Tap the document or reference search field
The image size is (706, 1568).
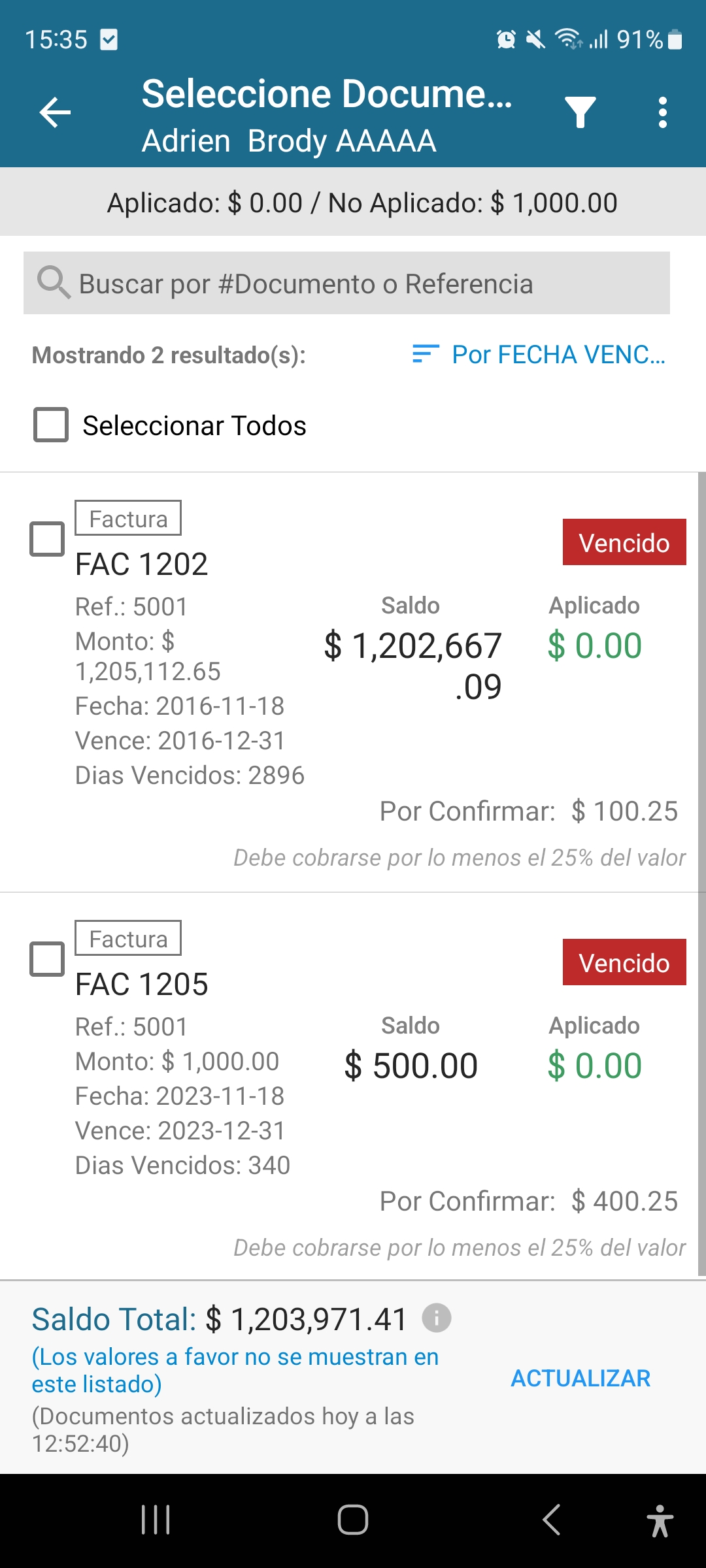(346, 284)
